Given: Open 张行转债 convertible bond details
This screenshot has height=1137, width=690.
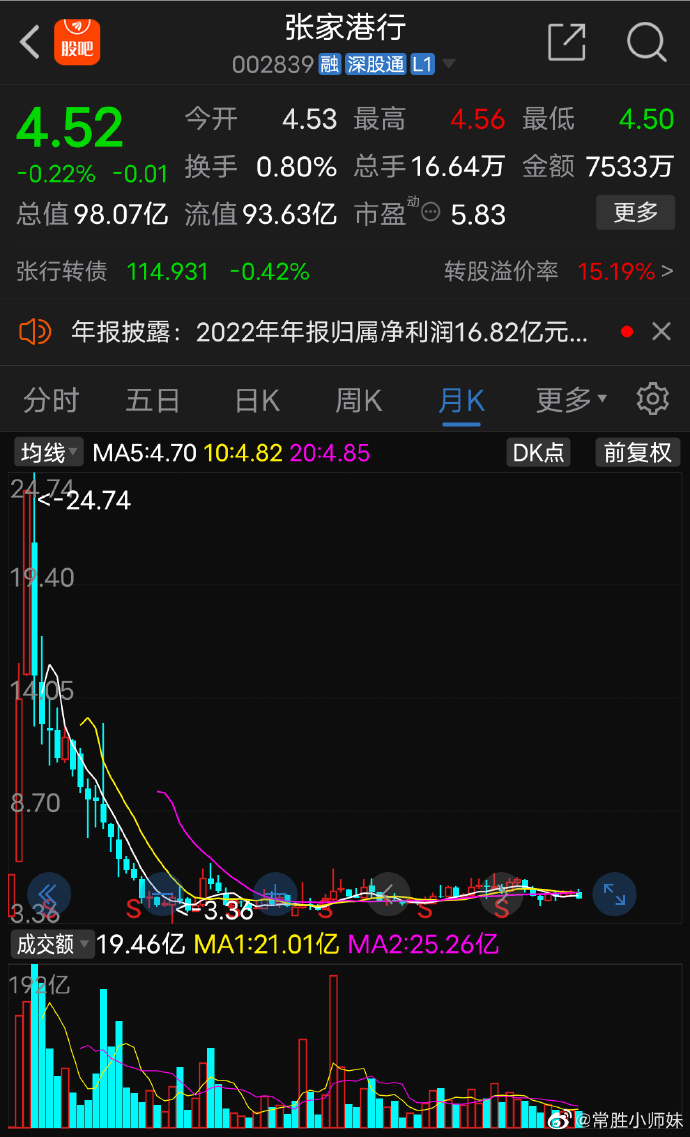Looking at the screenshot, I should point(344,272).
